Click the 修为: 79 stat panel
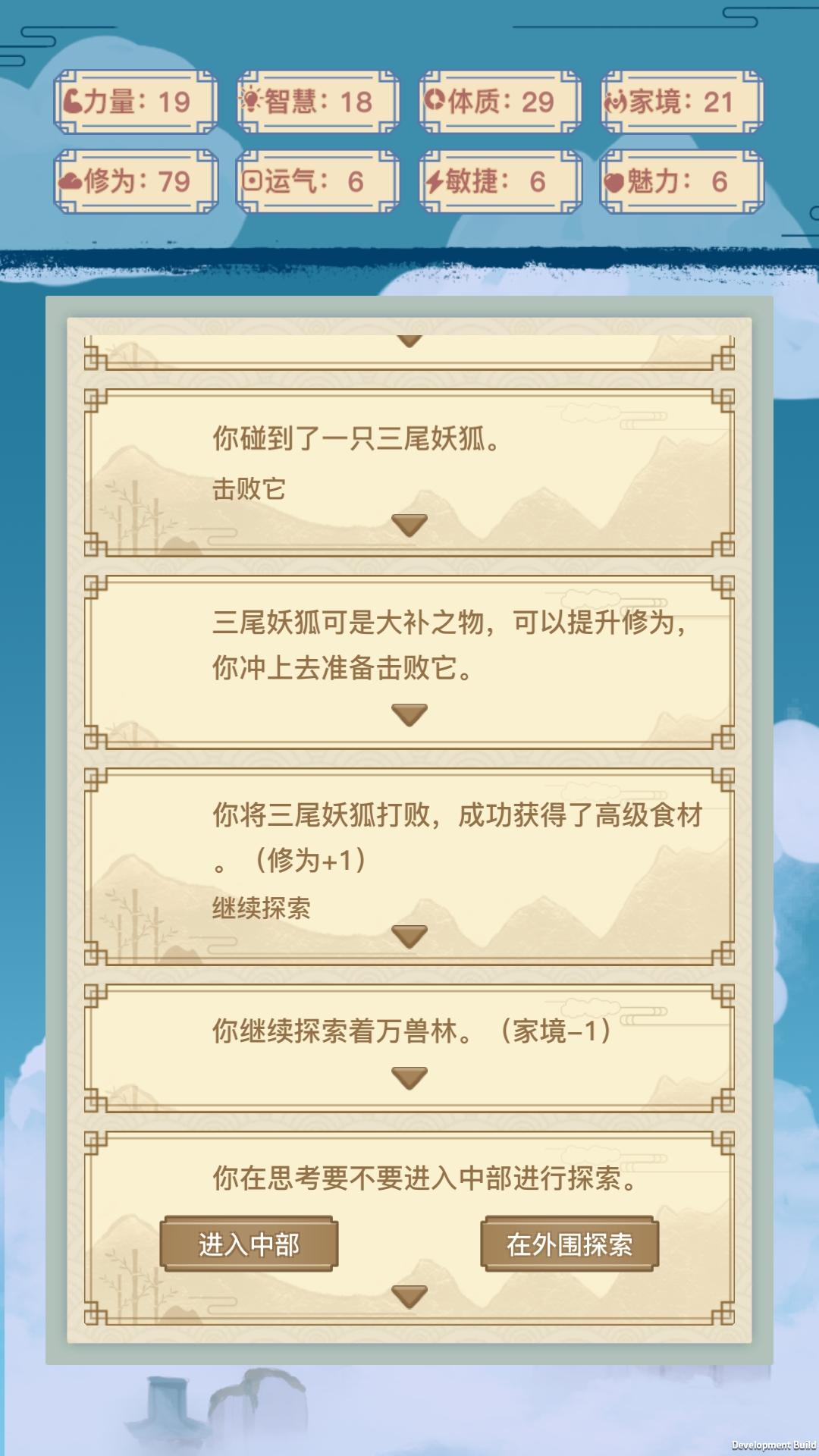Screen dimensions: 819x1456 (x=135, y=182)
